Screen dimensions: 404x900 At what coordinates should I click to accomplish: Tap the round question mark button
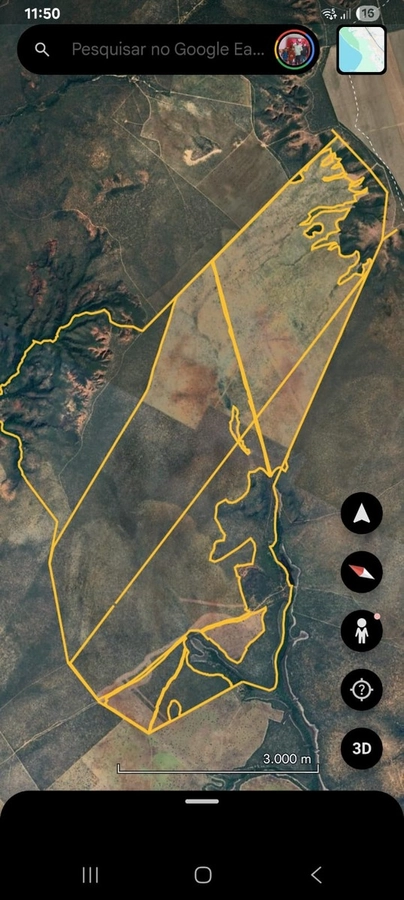coord(362,689)
